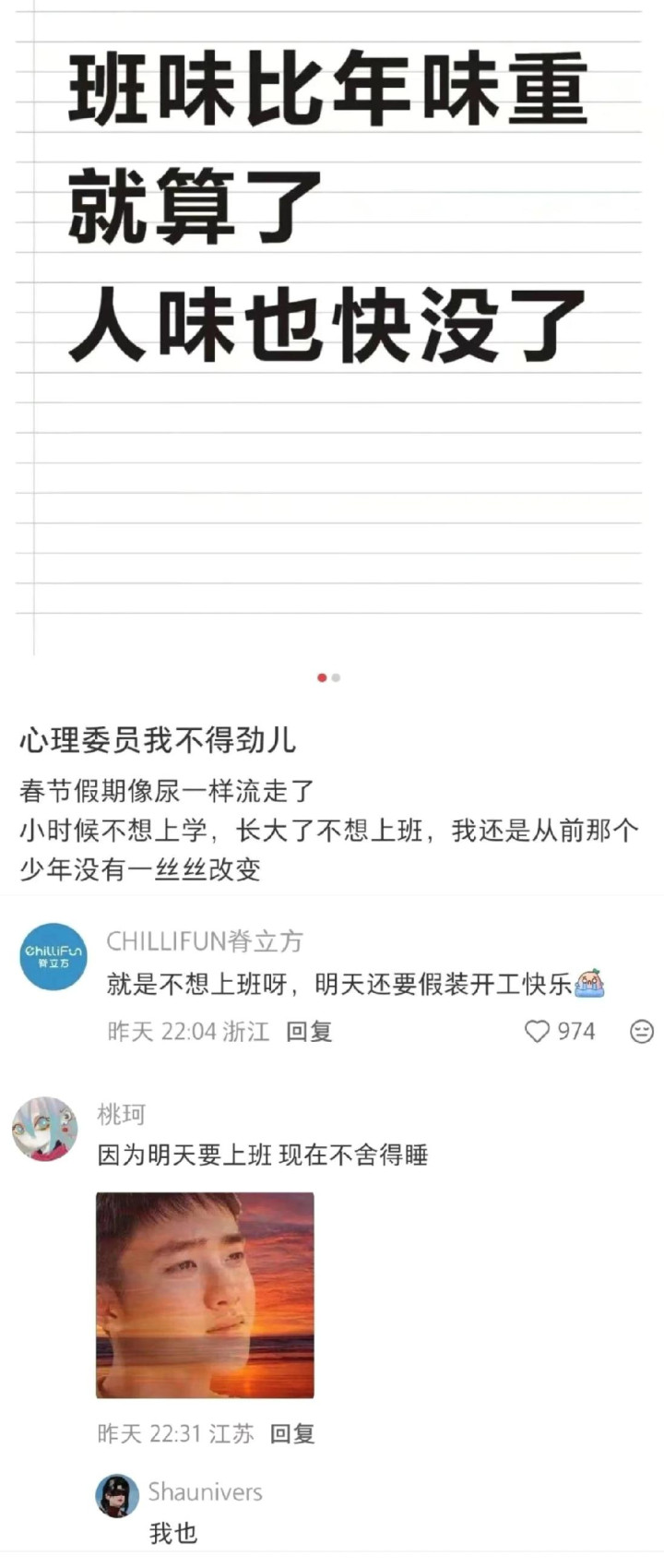Open the username Shaunivers
This screenshot has width=664, height=1568.
205,1491
